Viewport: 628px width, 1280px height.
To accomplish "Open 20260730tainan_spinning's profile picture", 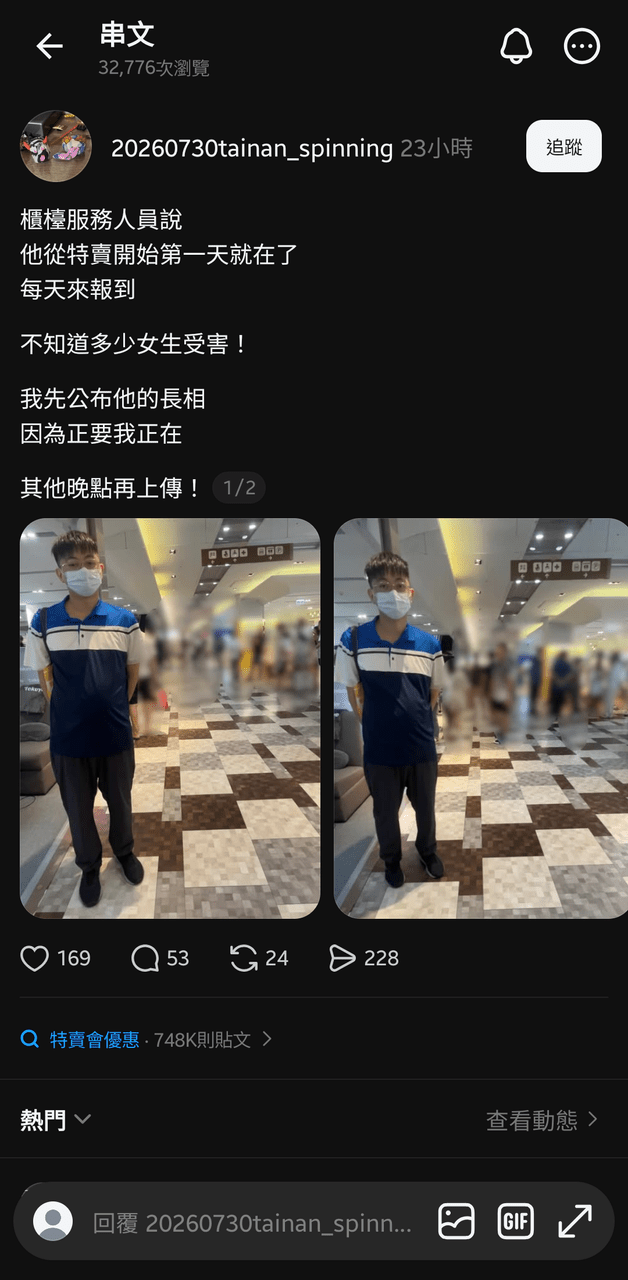I will [x=56, y=146].
